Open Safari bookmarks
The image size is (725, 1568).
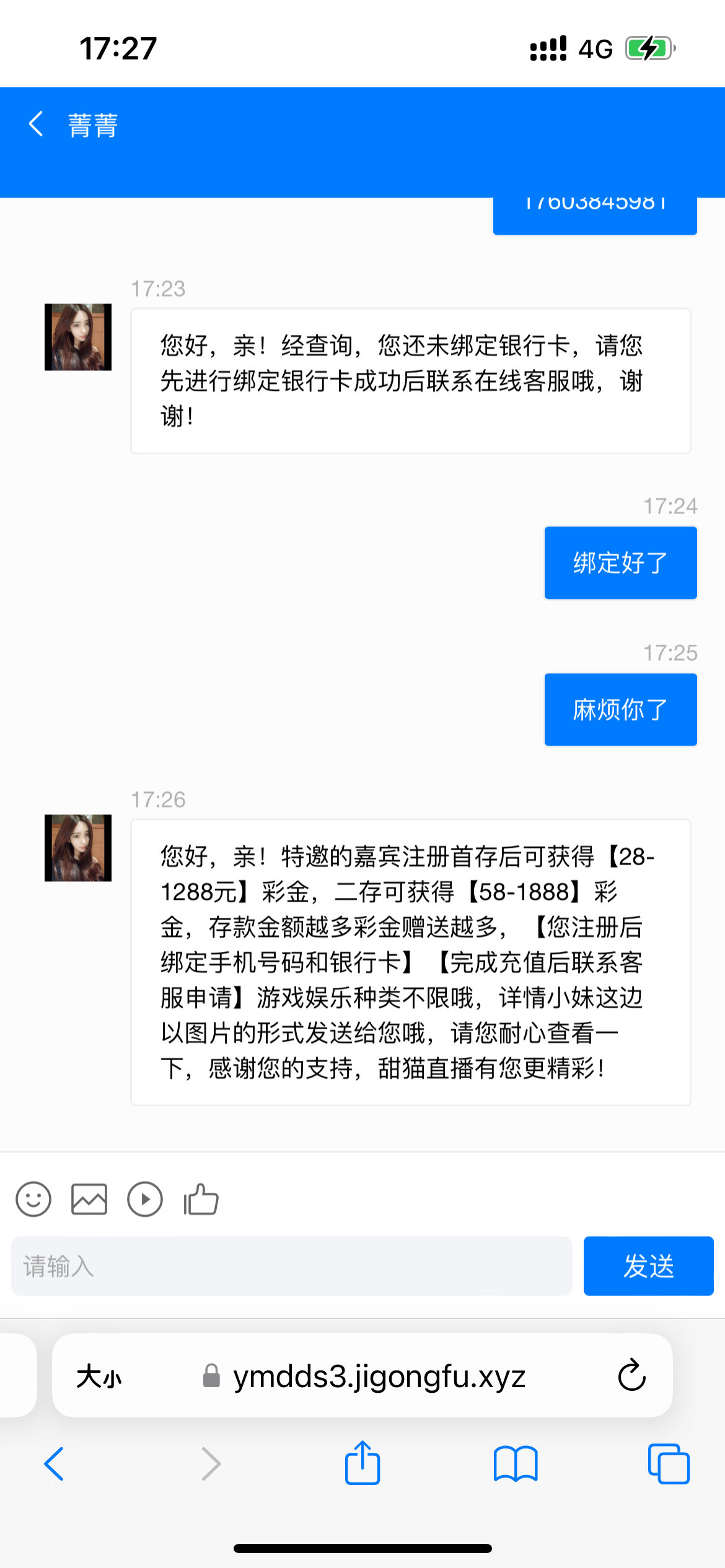516,1464
